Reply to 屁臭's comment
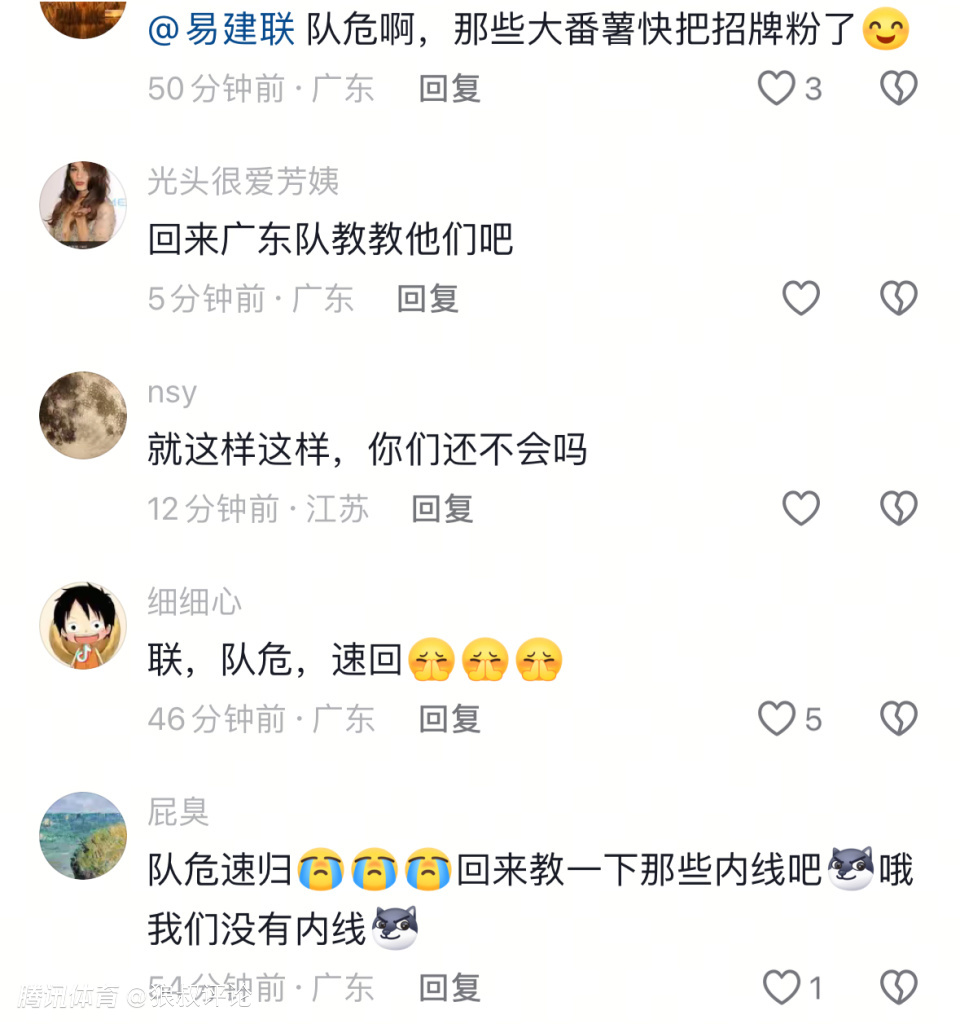960x1024 pixels. [449, 988]
